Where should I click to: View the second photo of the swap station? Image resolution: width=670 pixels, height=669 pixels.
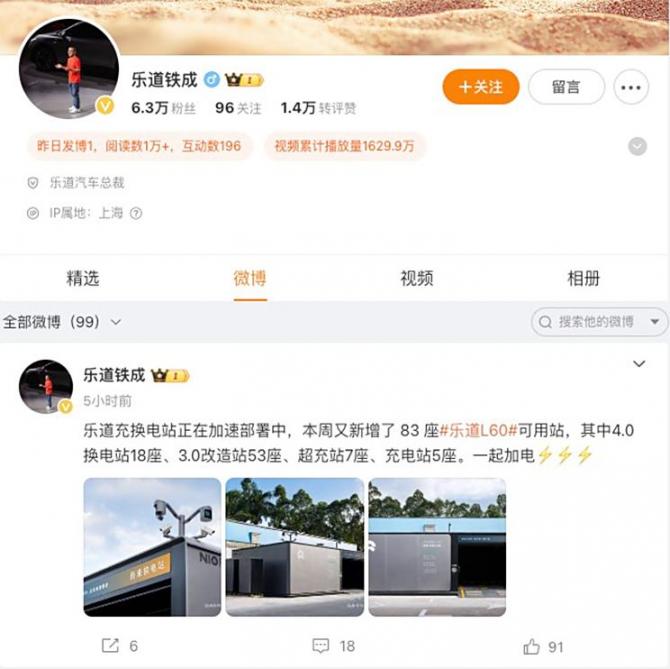coord(294,546)
